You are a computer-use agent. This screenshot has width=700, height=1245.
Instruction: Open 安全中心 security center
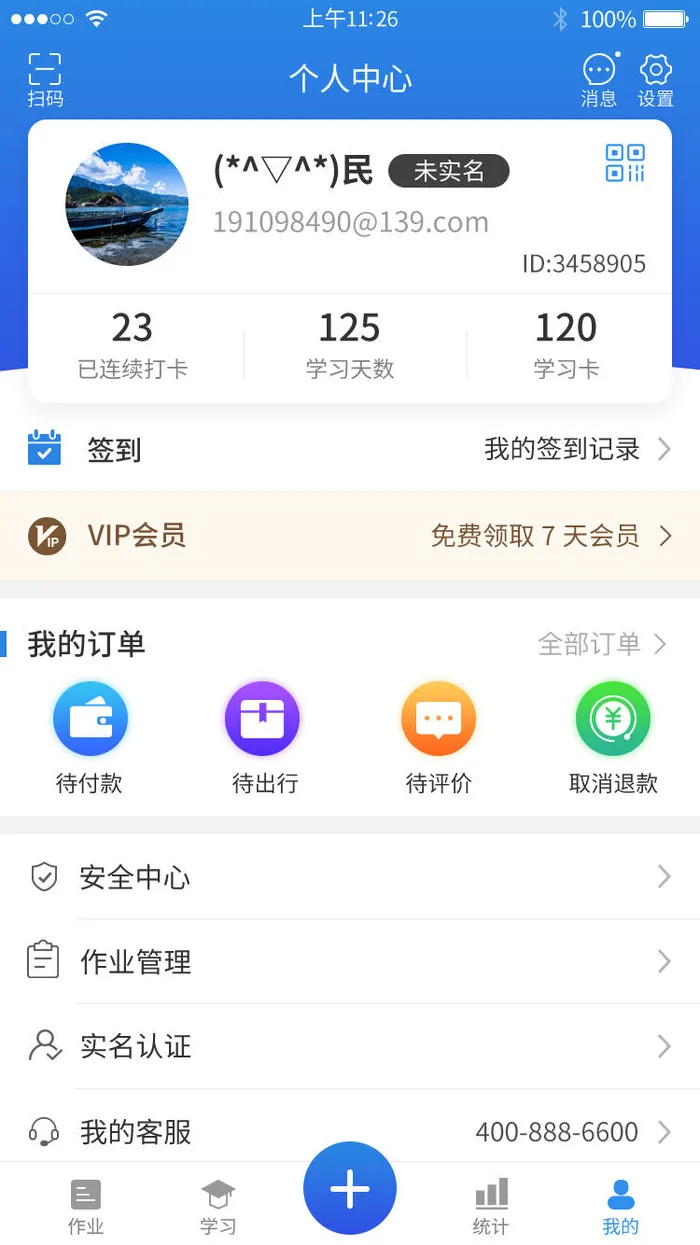pyautogui.click(x=350, y=878)
